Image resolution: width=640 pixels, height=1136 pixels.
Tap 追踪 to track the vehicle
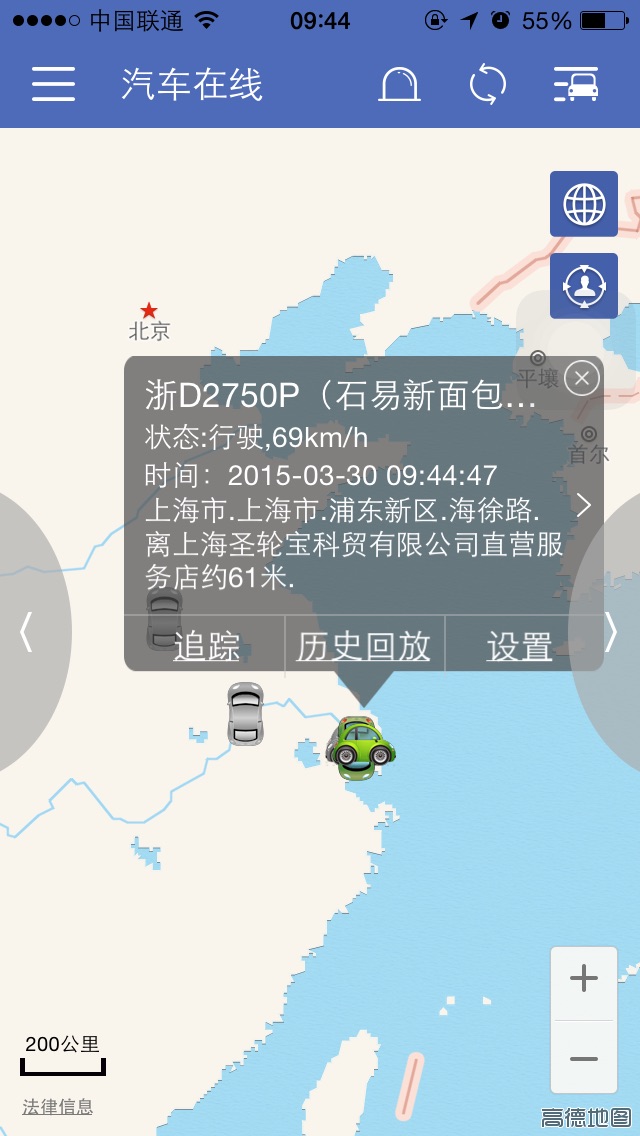pos(206,646)
